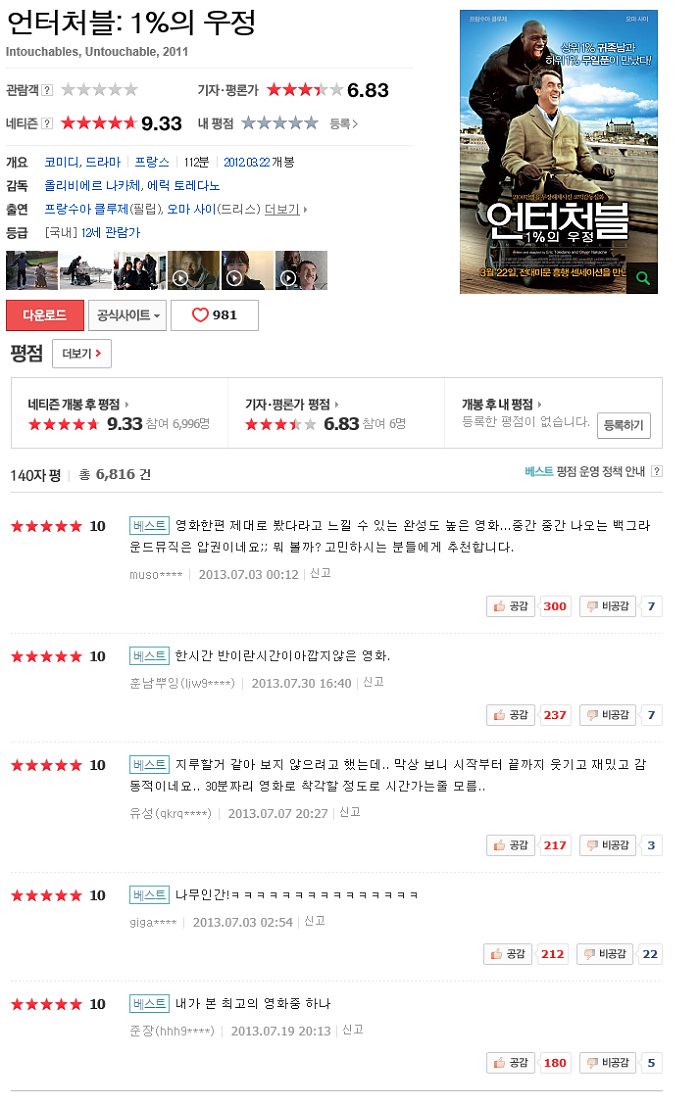Tap 등록 next to 내 평점 stars

[342, 124]
